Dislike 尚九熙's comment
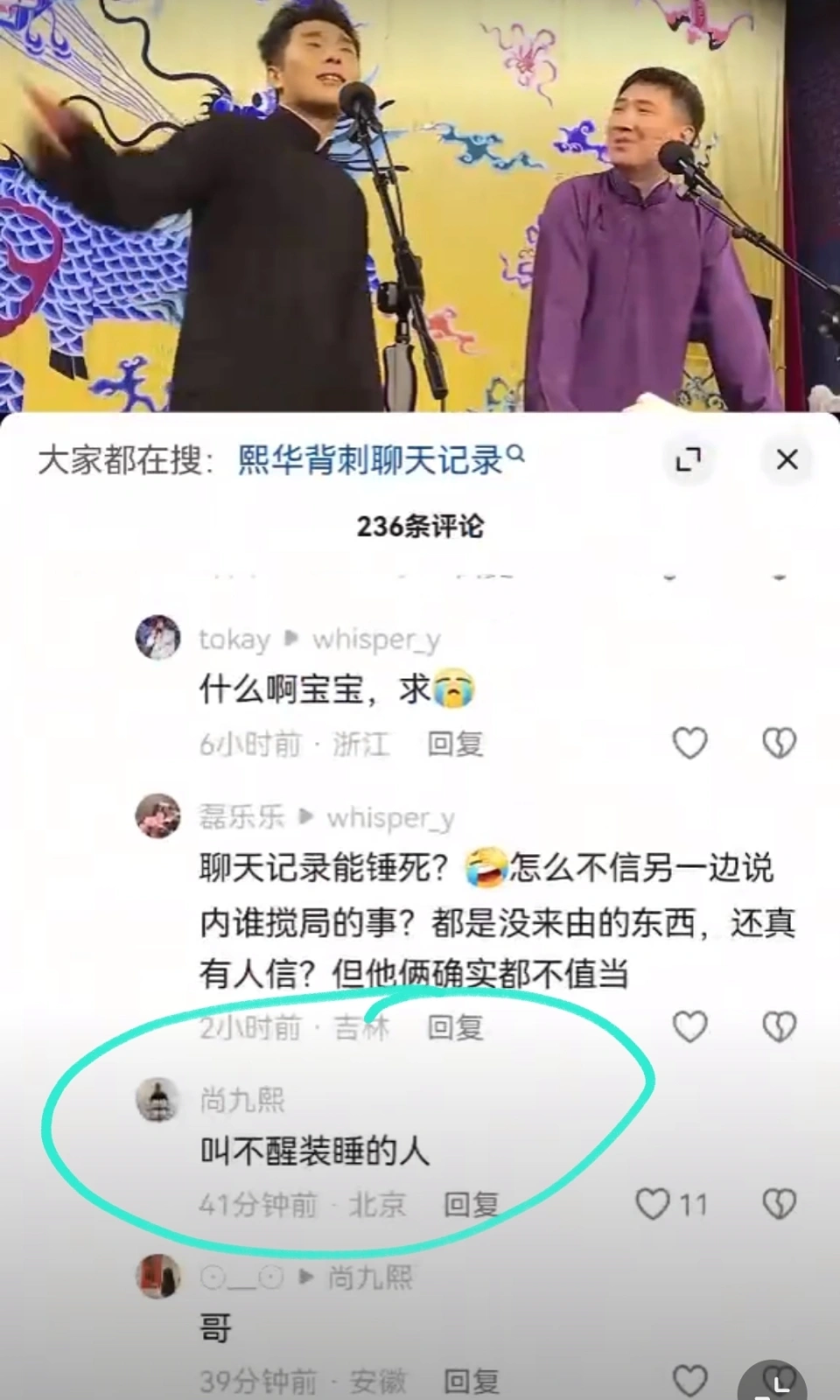This screenshot has height=1400, width=840. pos(778,1205)
